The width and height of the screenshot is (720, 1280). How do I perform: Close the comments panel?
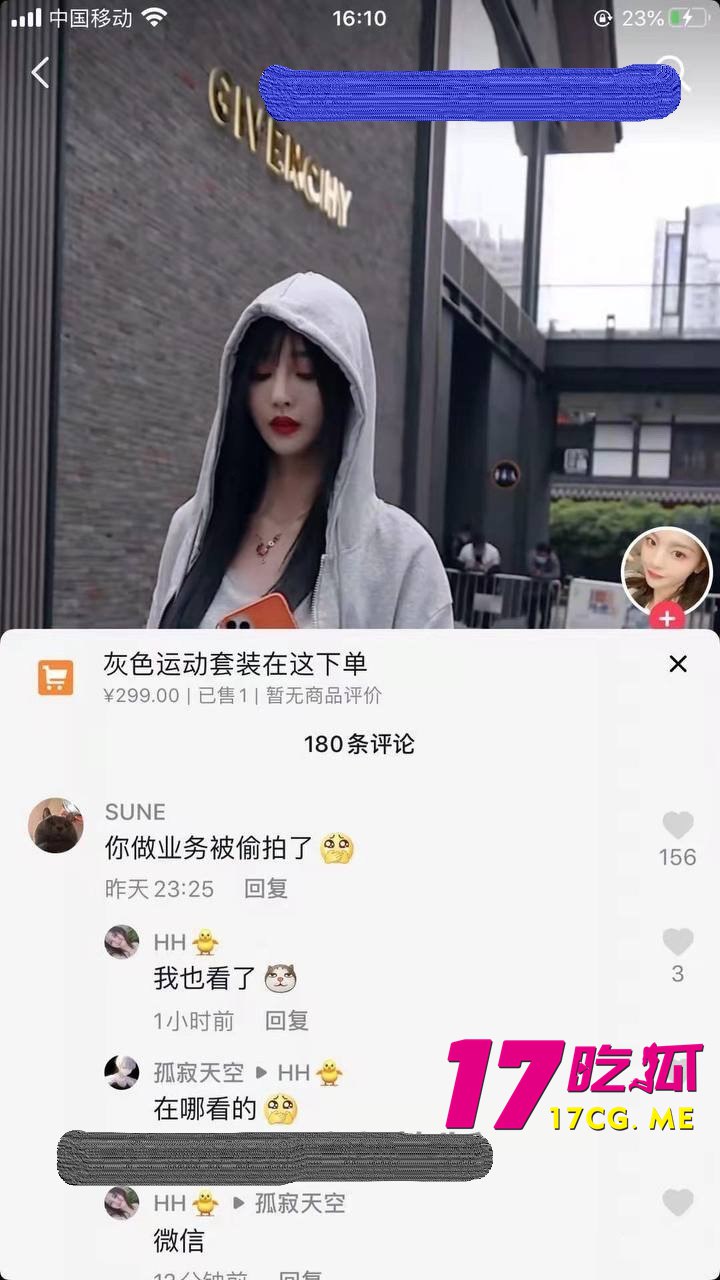[x=678, y=664]
